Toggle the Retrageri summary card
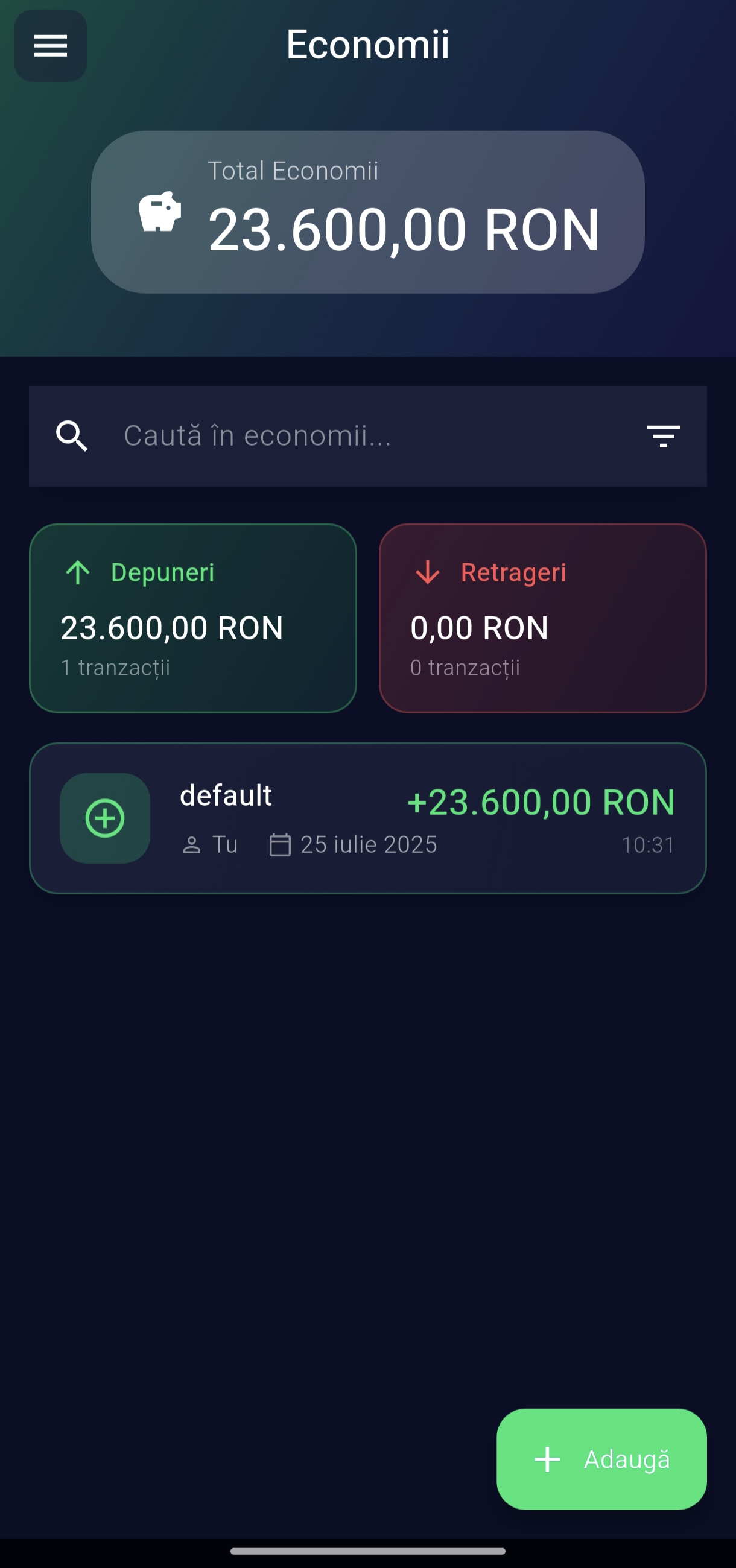This screenshot has width=736, height=1568. tap(544, 616)
